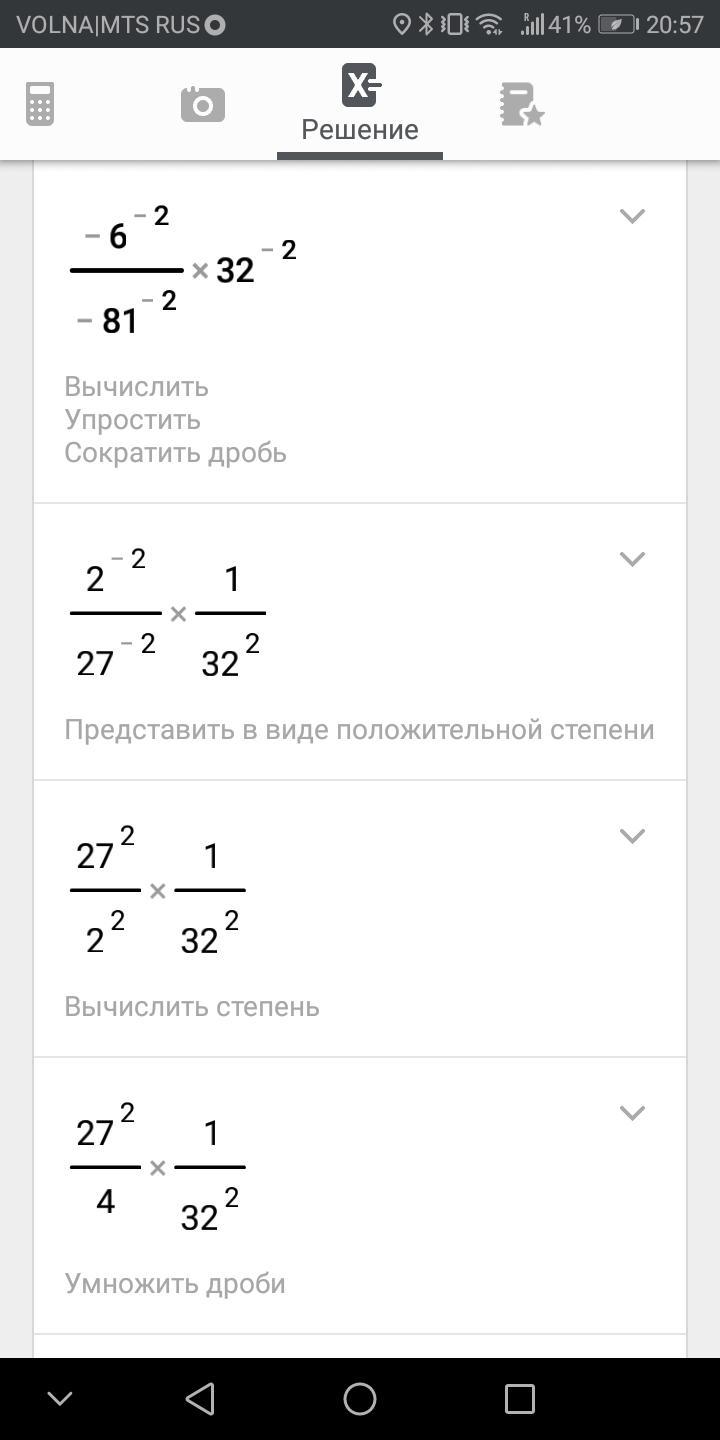Viewport: 720px width, 1440px height.
Task: Expand the Вычислить степень step
Action: pyautogui.click(x=631, y=836)
